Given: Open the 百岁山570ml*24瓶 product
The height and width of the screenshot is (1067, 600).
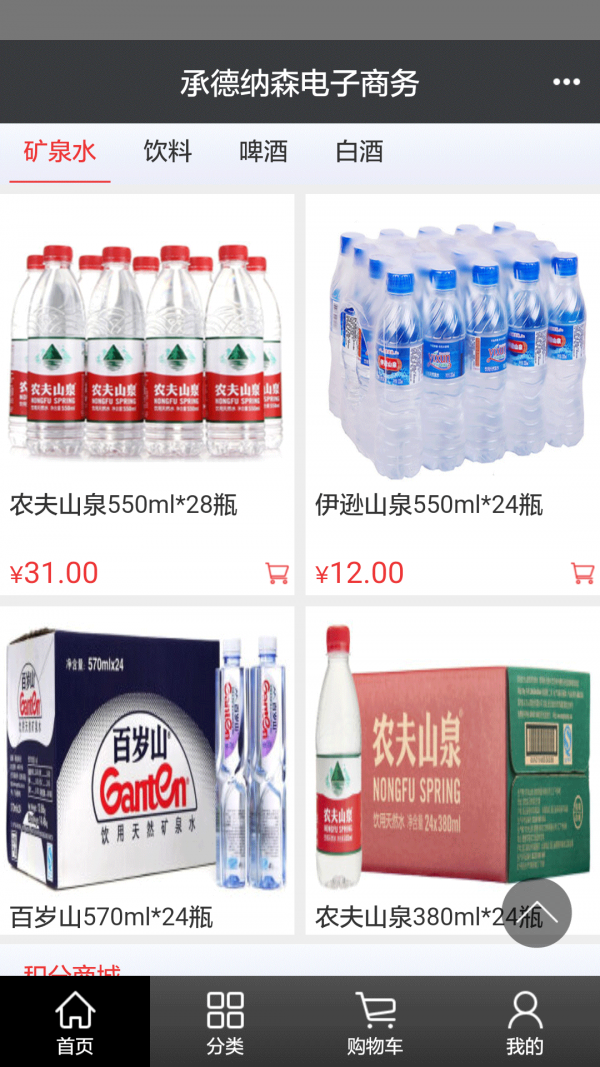Looking at the screenshot, I should [x=147, y=760].
